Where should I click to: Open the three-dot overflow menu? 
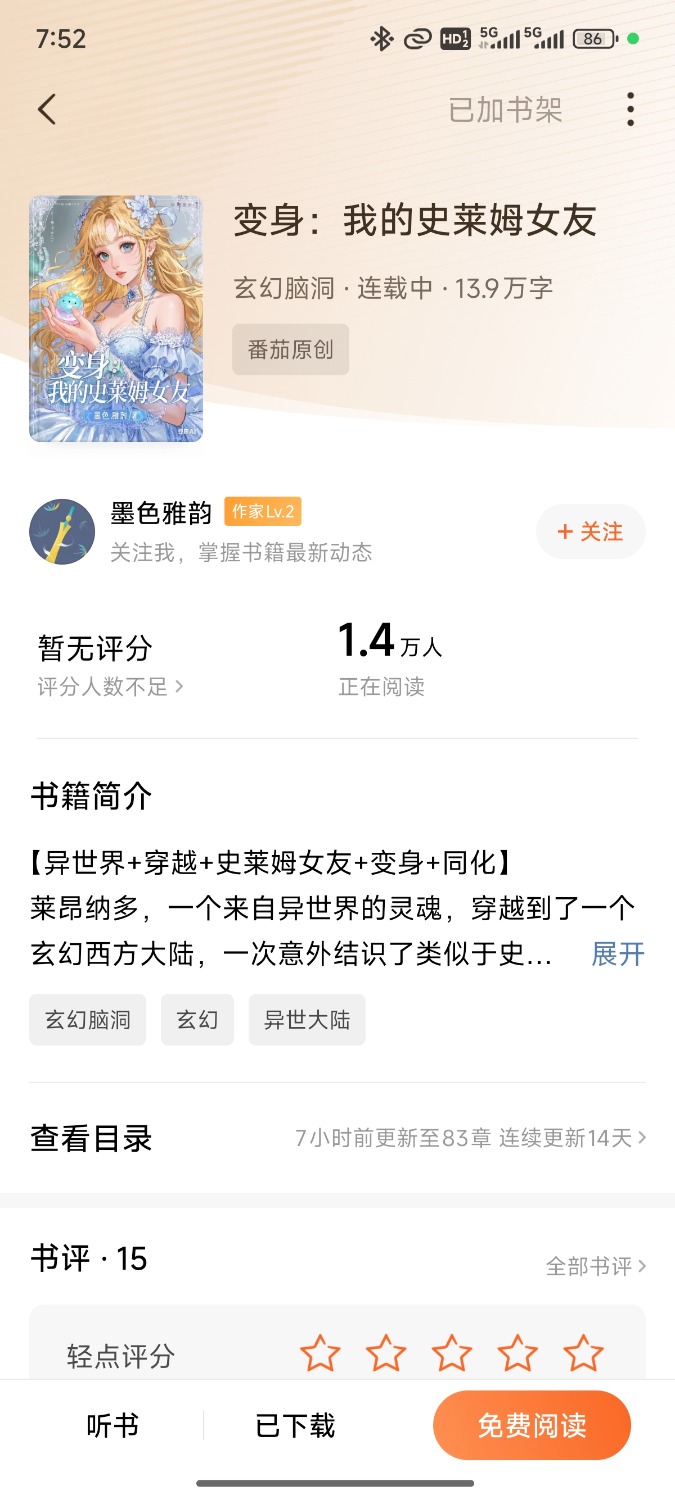(x=630, y=109)
